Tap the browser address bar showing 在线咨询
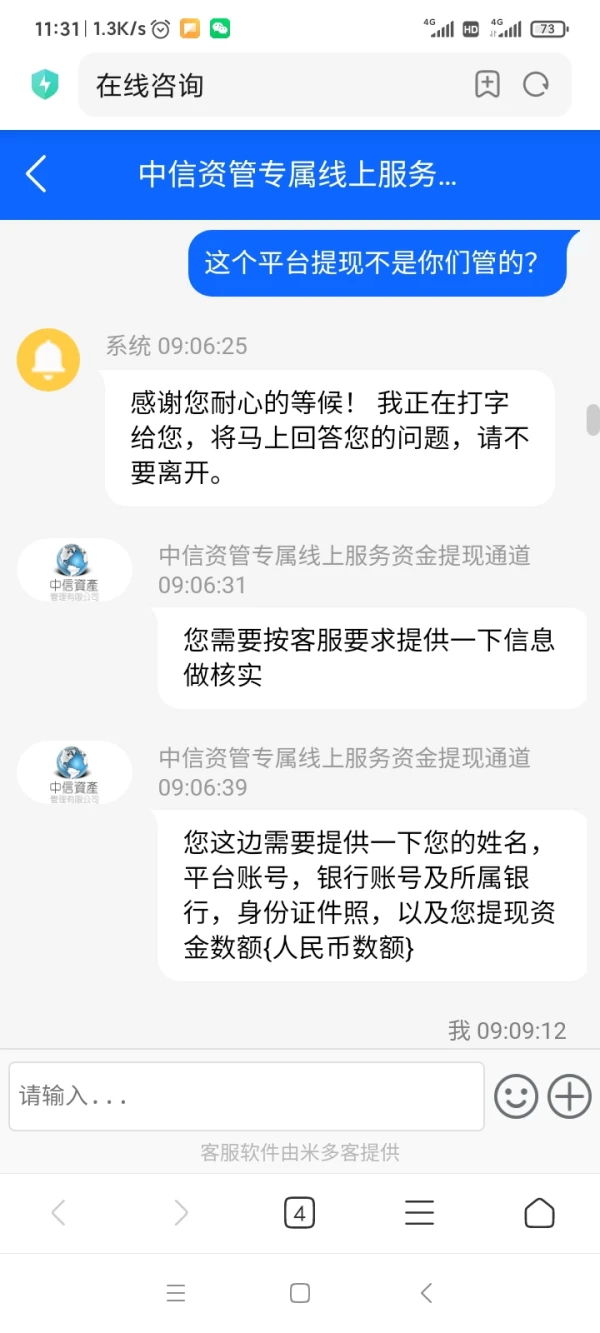The height and width of the screenshot is (1333, 600). [x=270, y=85]
